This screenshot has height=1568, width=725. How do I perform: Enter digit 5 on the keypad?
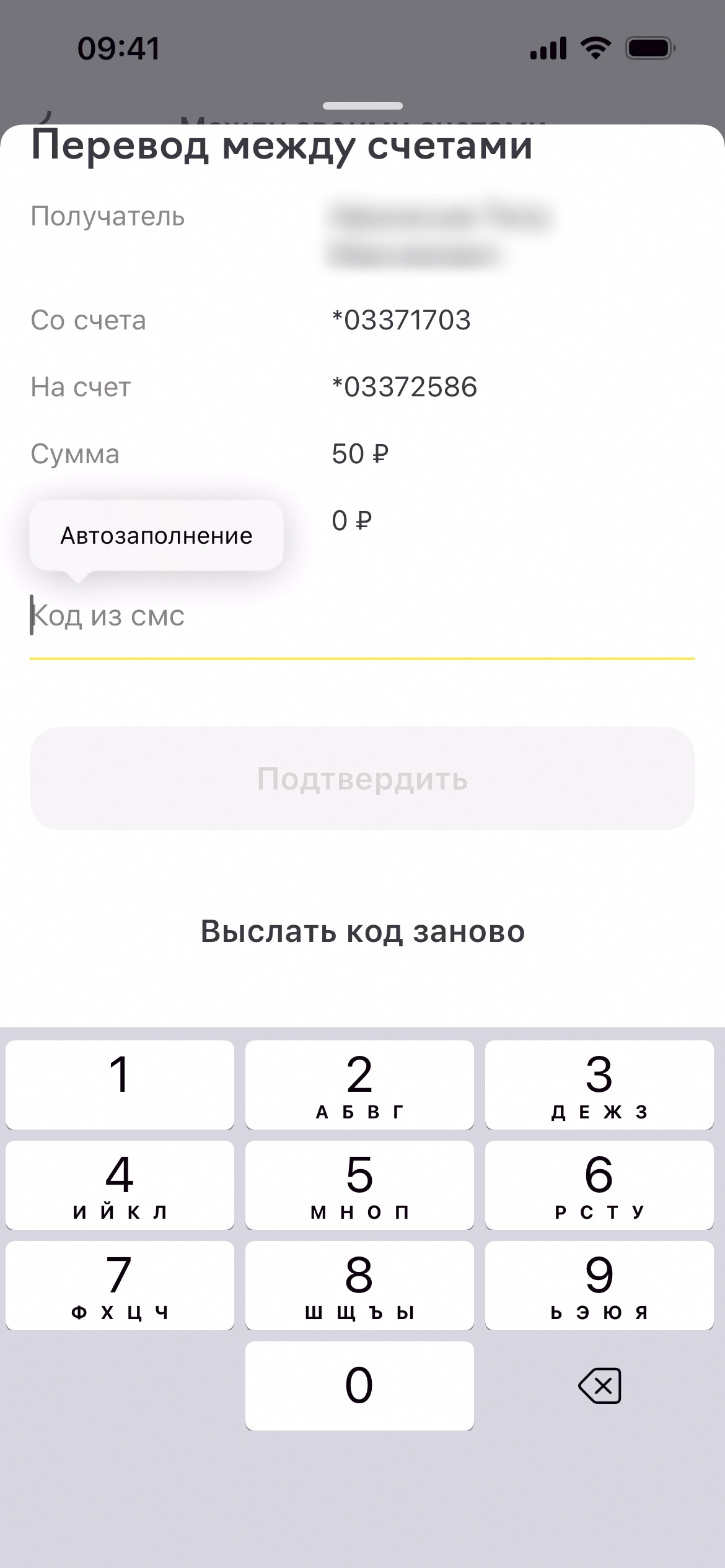[x=359, y=1185]
